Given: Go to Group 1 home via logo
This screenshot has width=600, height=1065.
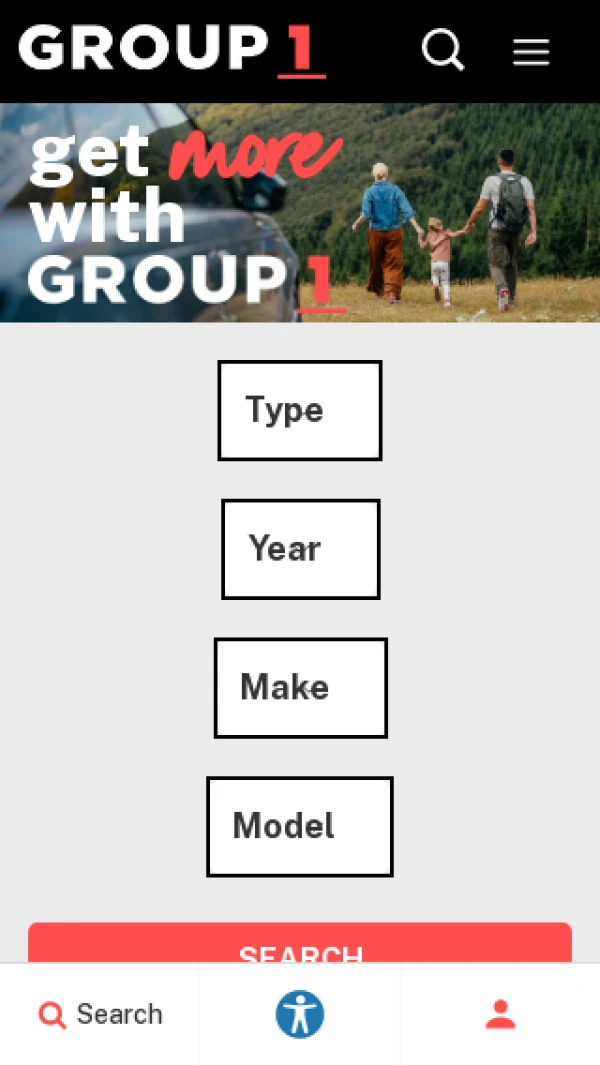Looking at the screenshot, I should 172,49.
